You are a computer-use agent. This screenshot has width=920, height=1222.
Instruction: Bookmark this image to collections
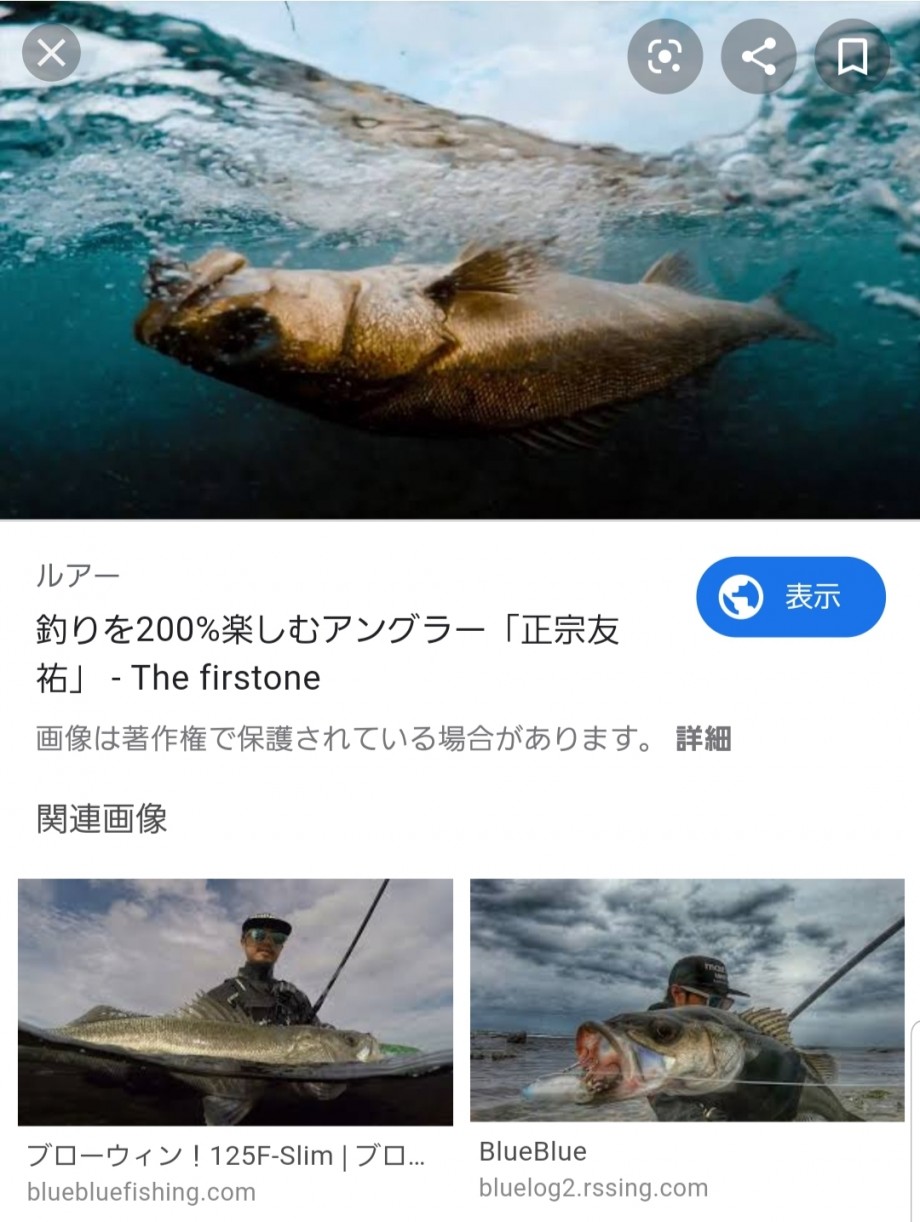pyautogui.click(x=852, y=57)
